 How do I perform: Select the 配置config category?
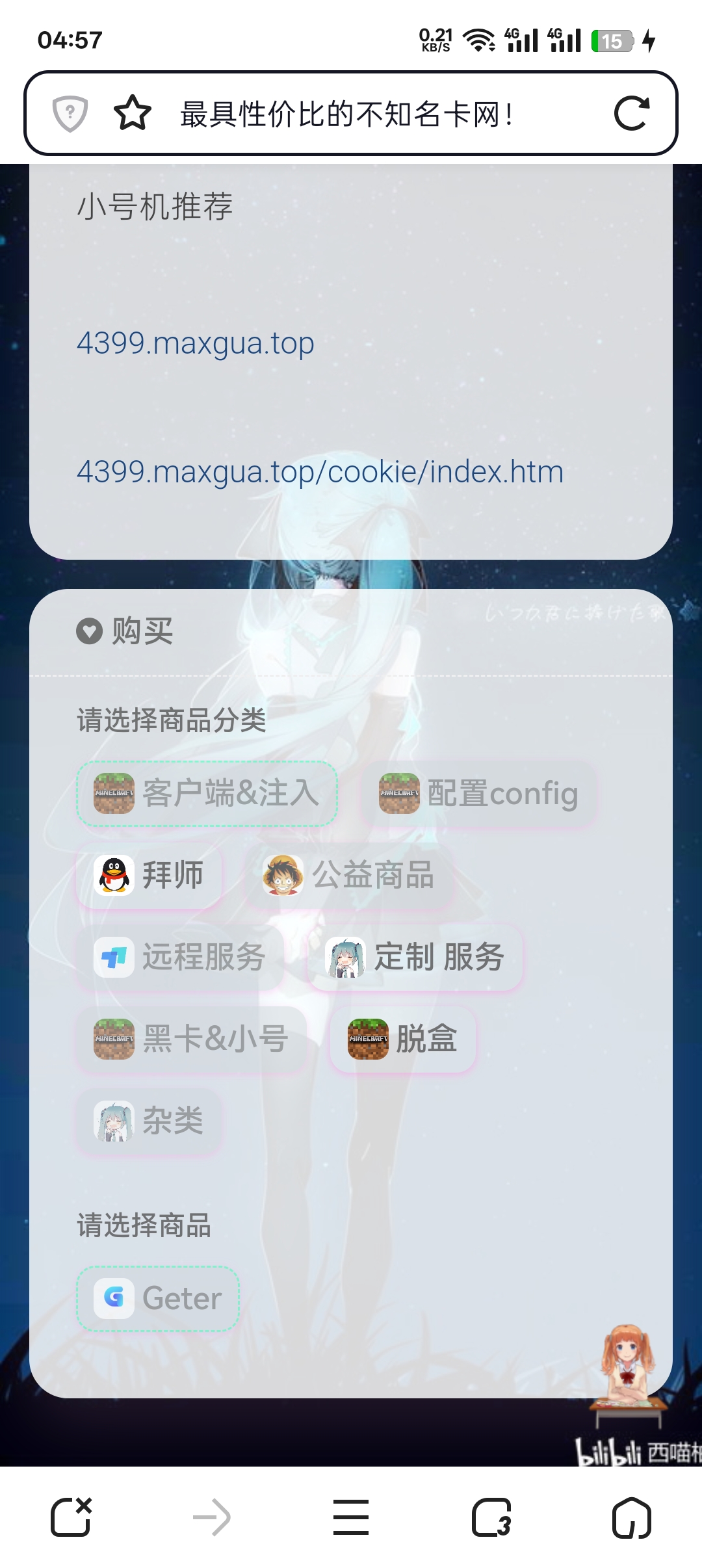(x=479, y=793)
